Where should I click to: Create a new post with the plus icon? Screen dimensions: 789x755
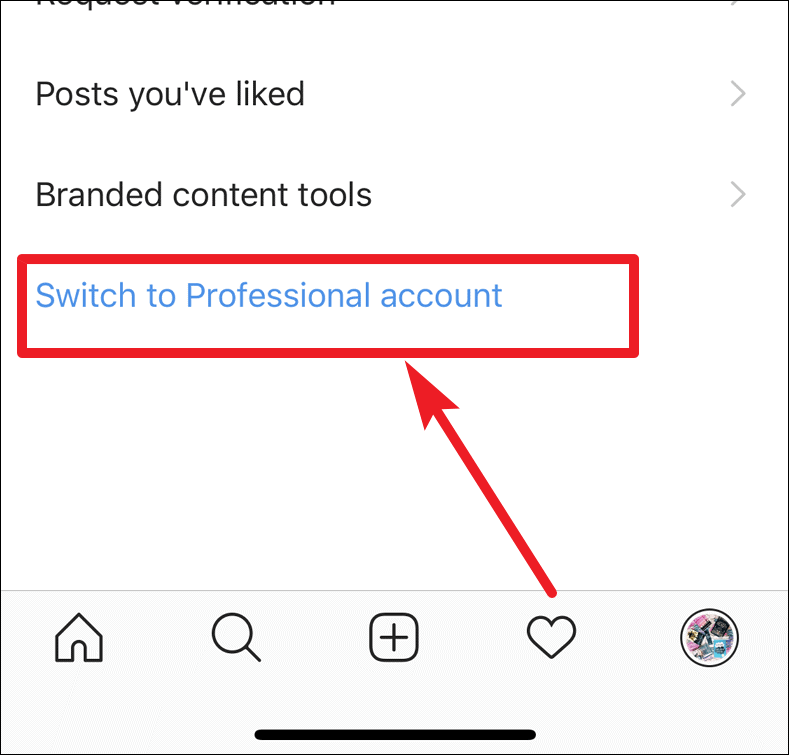click(x=394, y=637)
